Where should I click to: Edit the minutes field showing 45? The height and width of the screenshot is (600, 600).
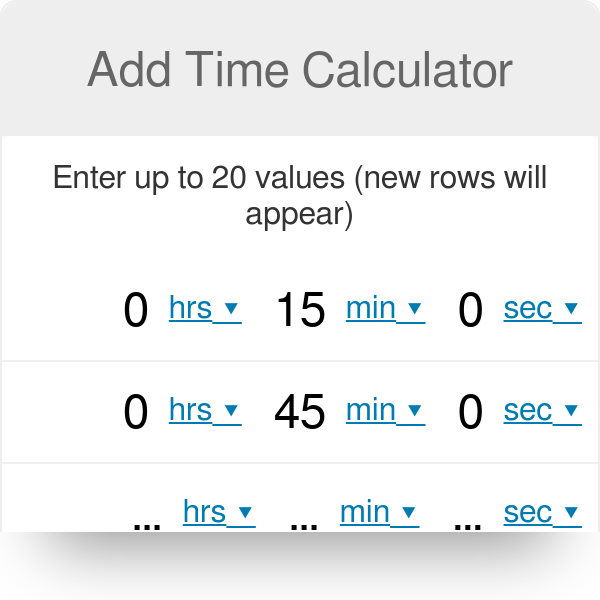pos(300,412)
